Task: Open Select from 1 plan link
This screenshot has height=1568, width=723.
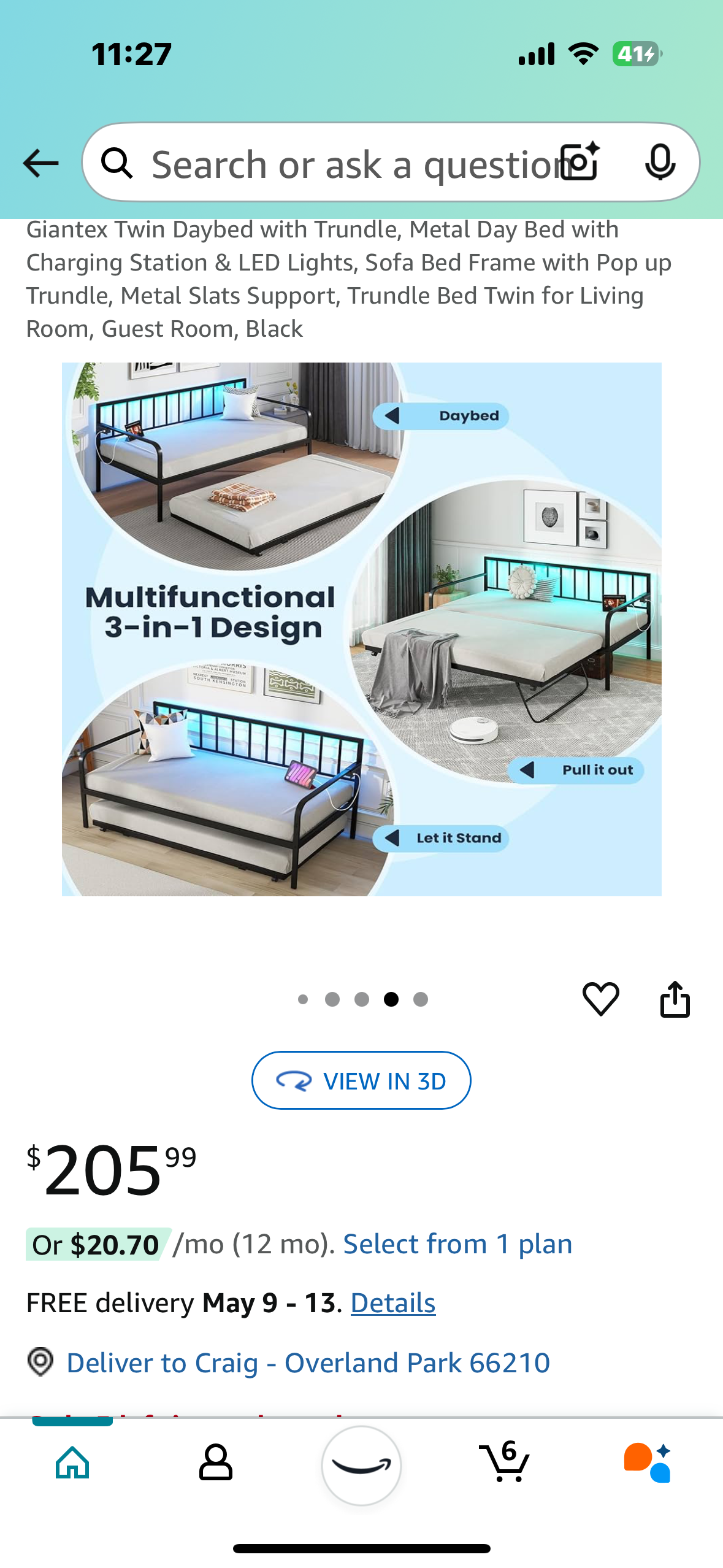Action: coord(457,1244)
